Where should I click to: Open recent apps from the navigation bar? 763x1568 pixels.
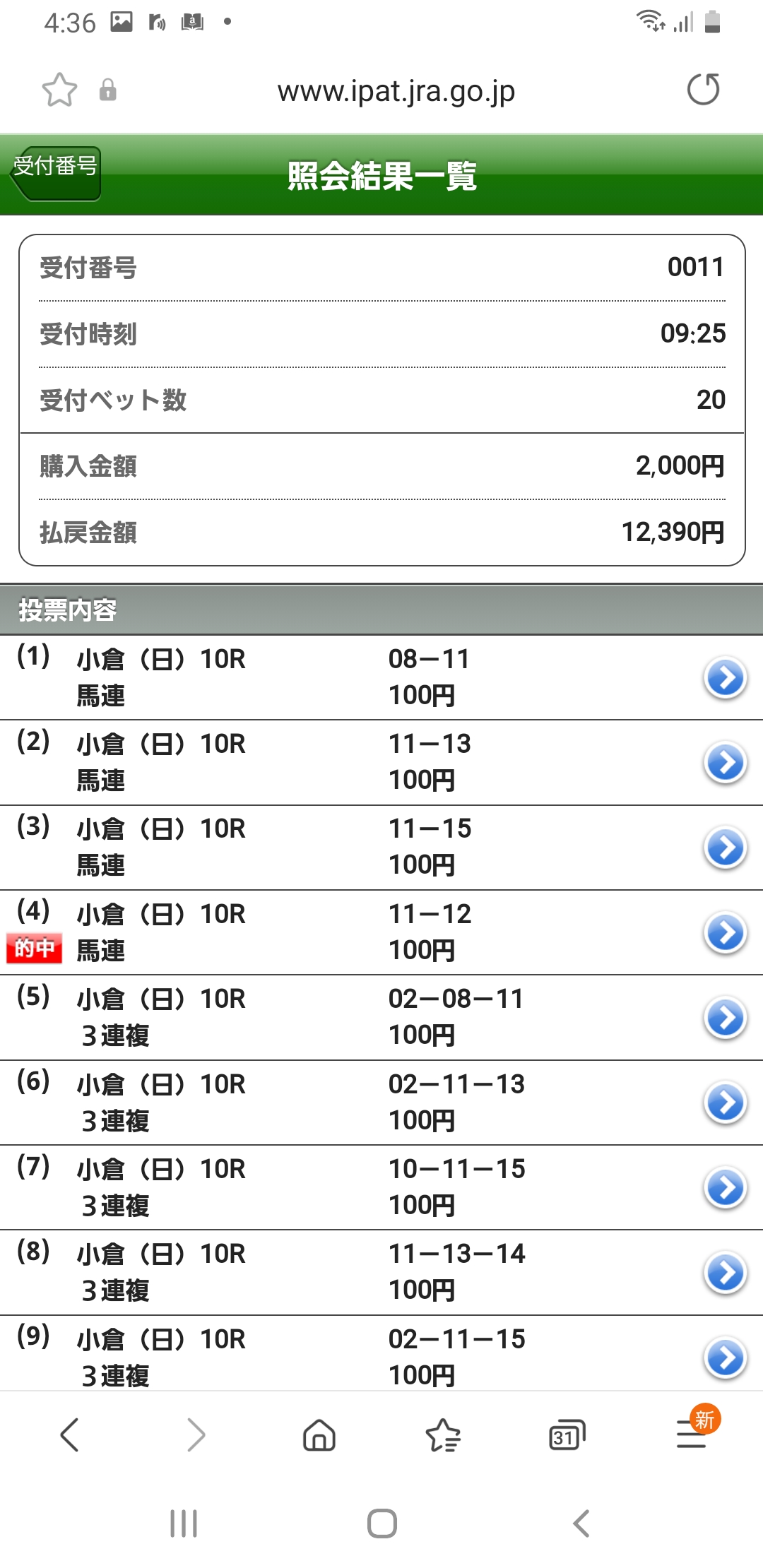[184, 1524]
